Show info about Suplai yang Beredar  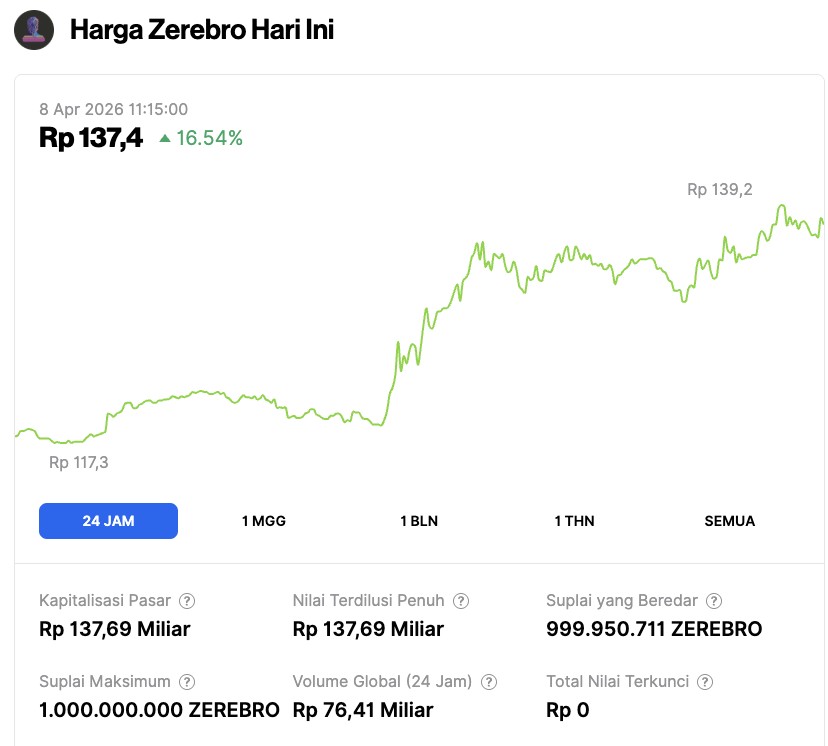715,601
